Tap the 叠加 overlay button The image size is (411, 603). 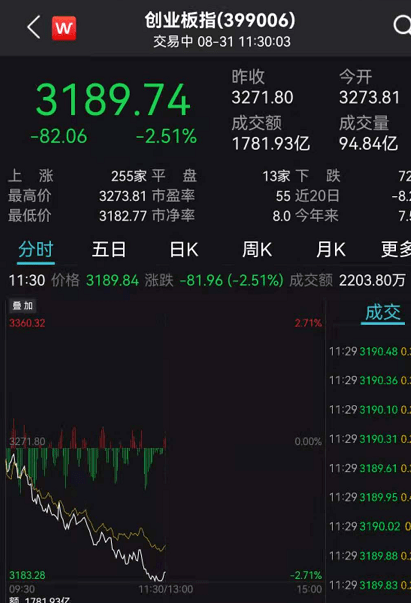pos(23,306)
